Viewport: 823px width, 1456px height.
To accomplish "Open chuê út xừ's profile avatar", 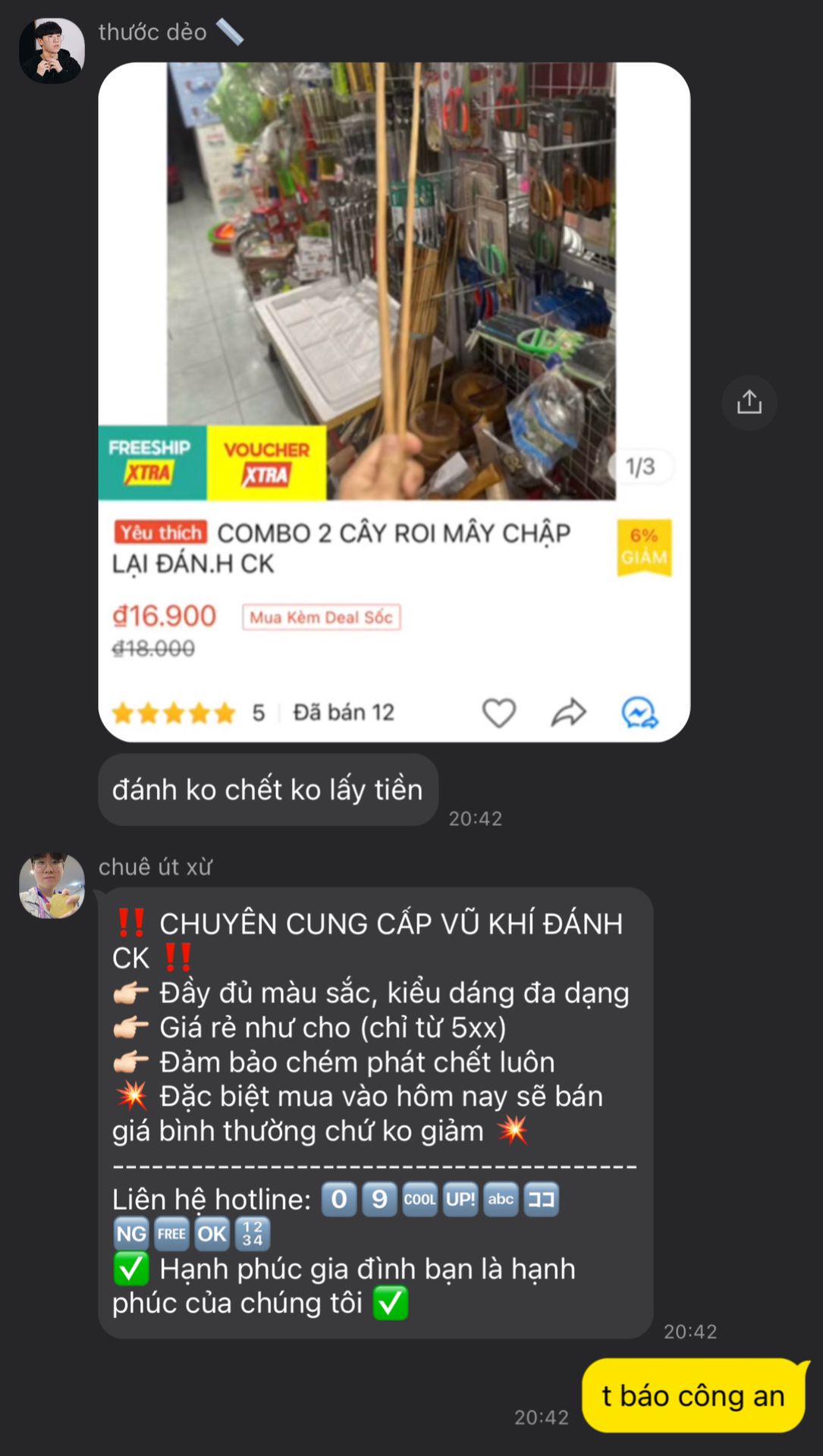I will pos(52,885).
